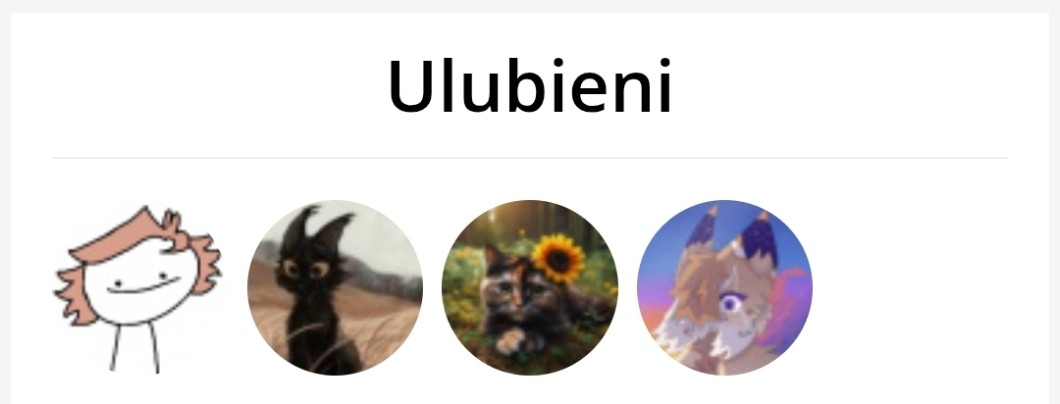The height and width of the screenshot is (404, 1060).
Task: Open the black cat avatar profile
Action: click(x=335, y=288)
